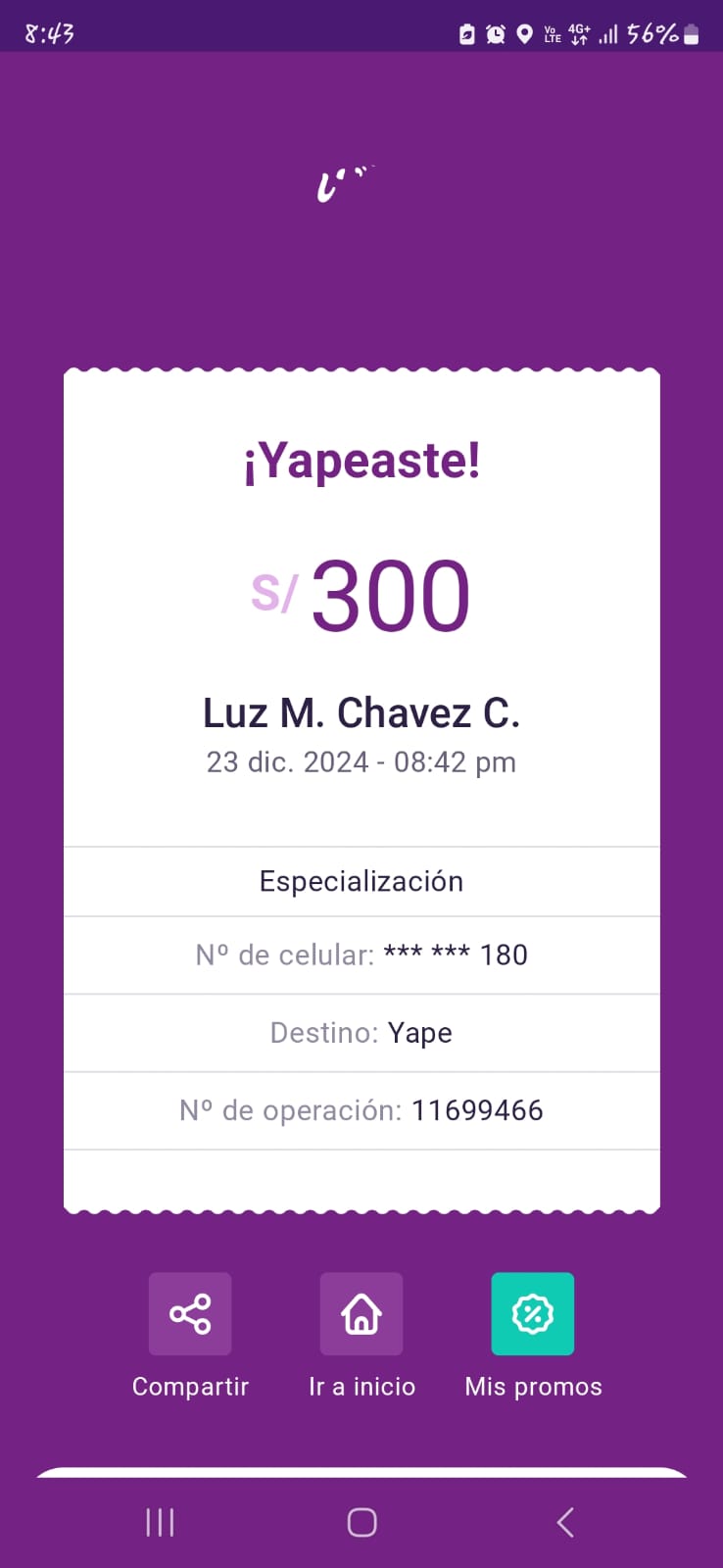Tap the system back button
The image size is (723, 1568).
tap(565, 1522)
